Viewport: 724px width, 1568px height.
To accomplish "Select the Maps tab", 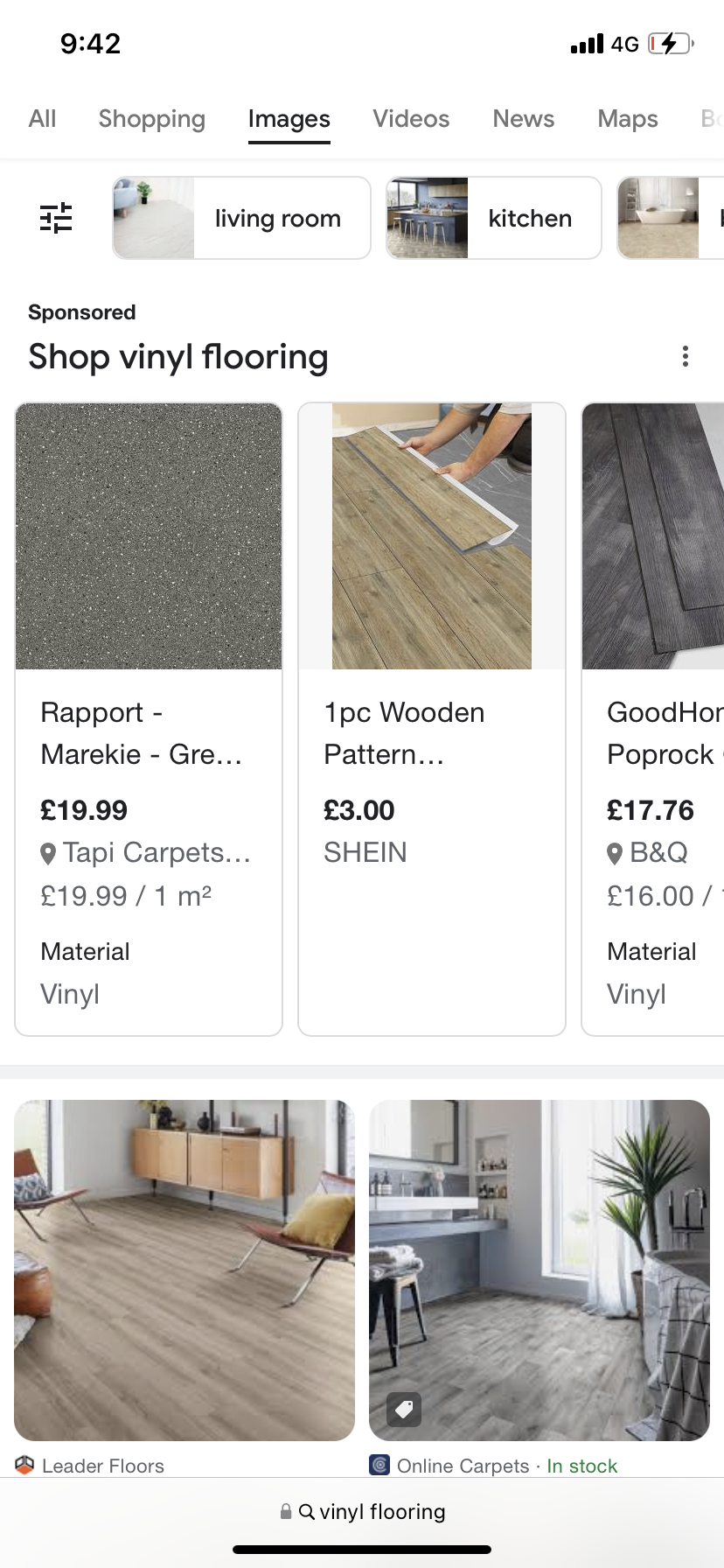I will (x=628, y=119).
